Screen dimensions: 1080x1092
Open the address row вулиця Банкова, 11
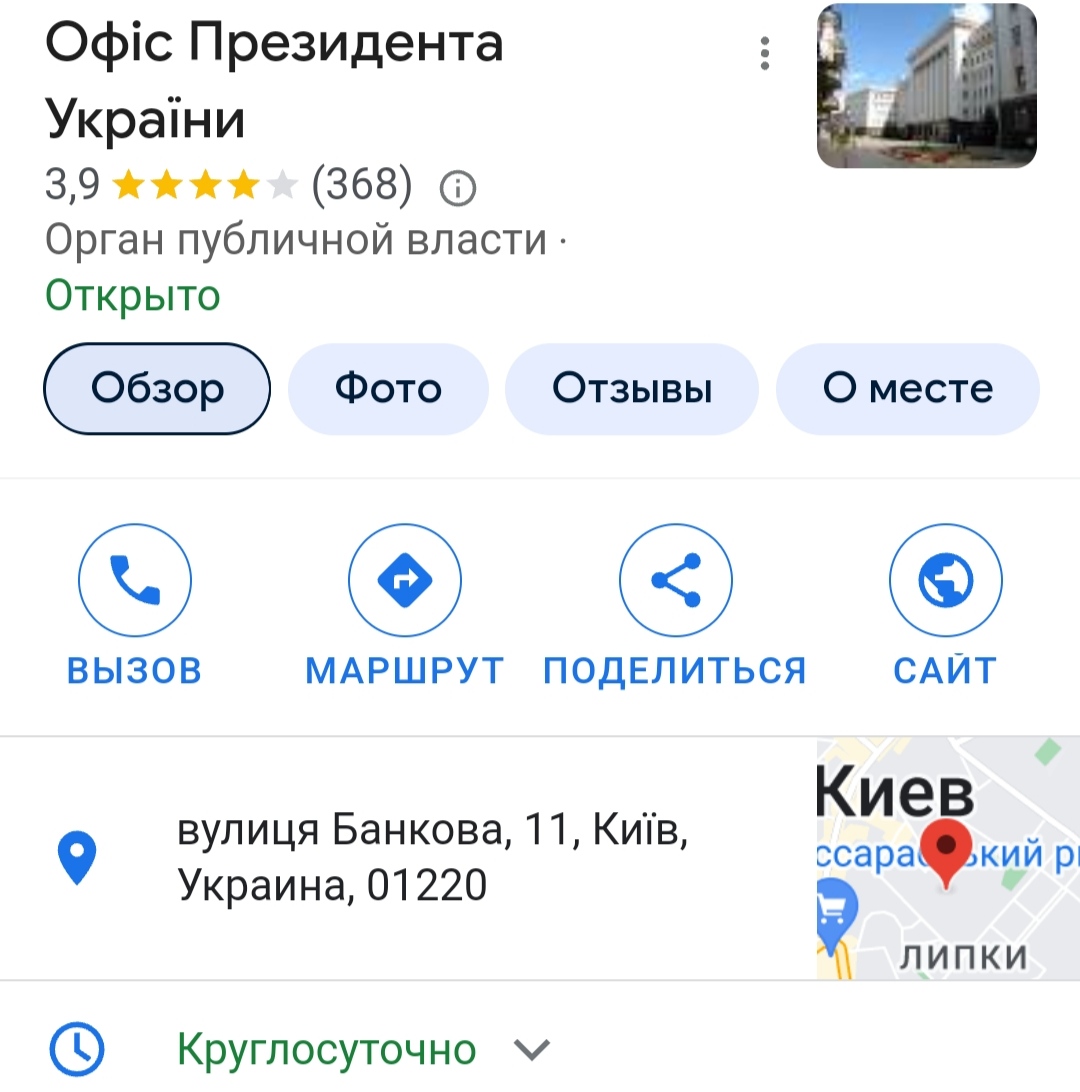[430, 858]
